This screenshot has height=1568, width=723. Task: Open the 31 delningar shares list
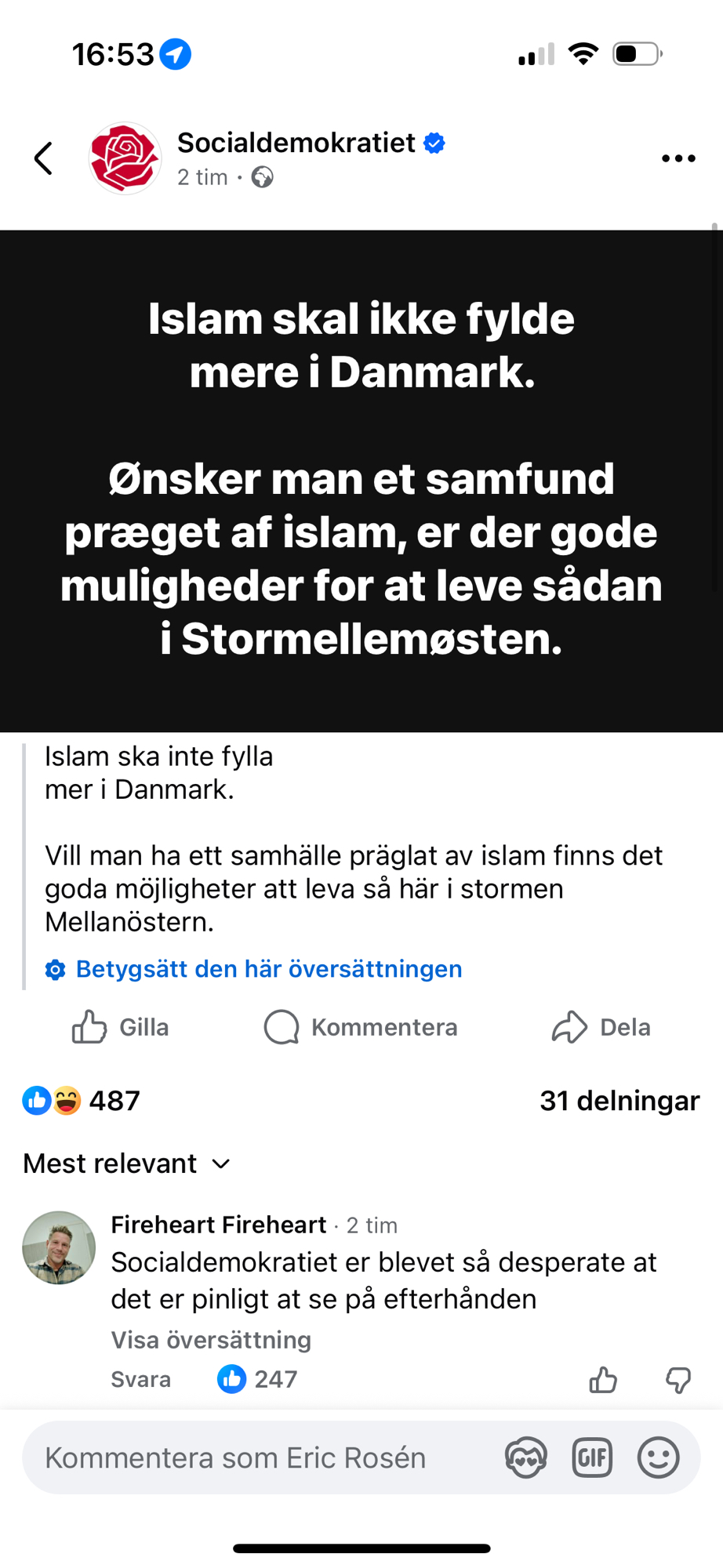pos(619,1101)
